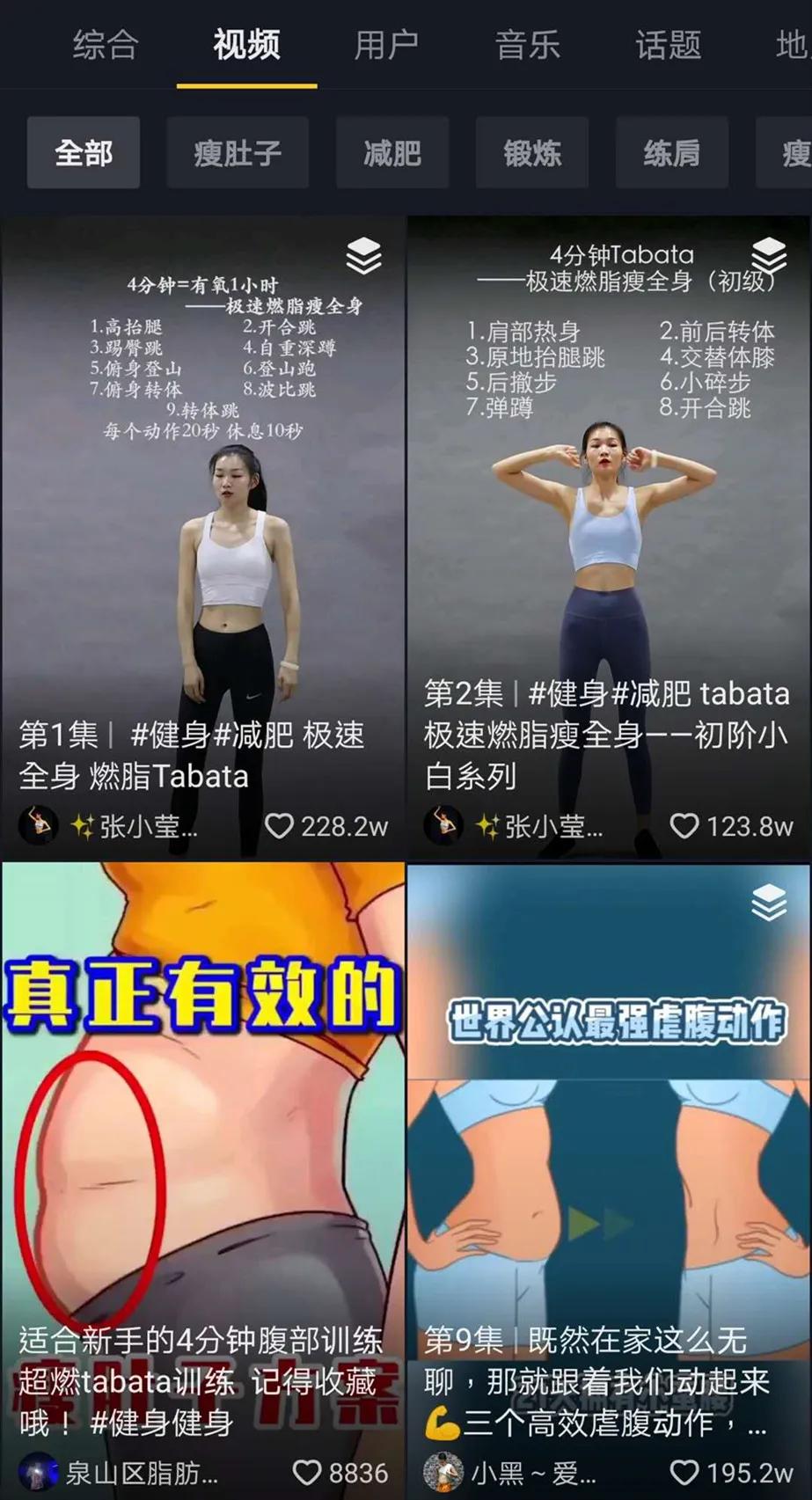Enable the 减肥 filter chip
The width and height of the screenshot is (812, 1500).
(x=392, y=153)
